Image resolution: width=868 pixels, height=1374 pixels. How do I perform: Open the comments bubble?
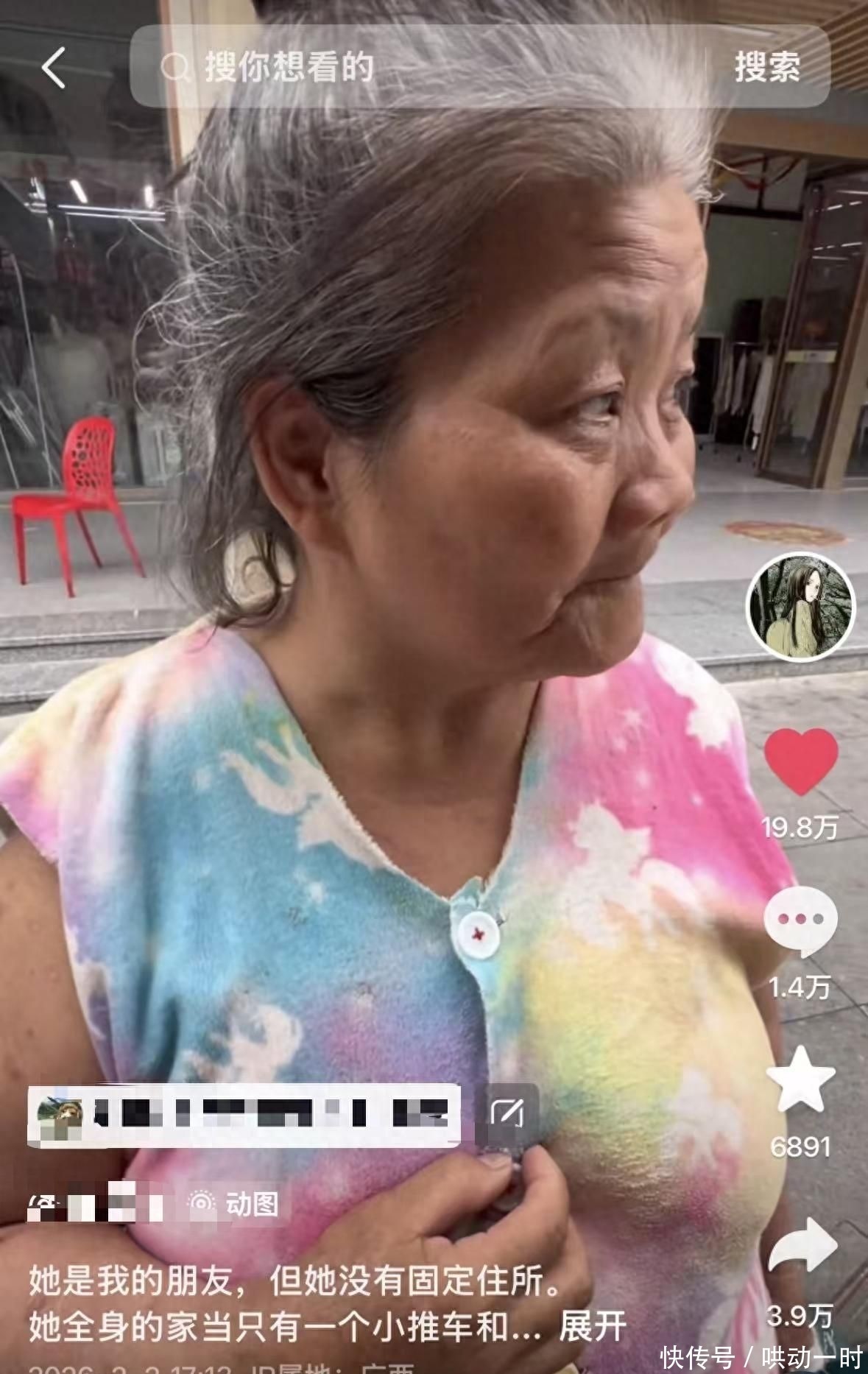(x=801, y=920)
